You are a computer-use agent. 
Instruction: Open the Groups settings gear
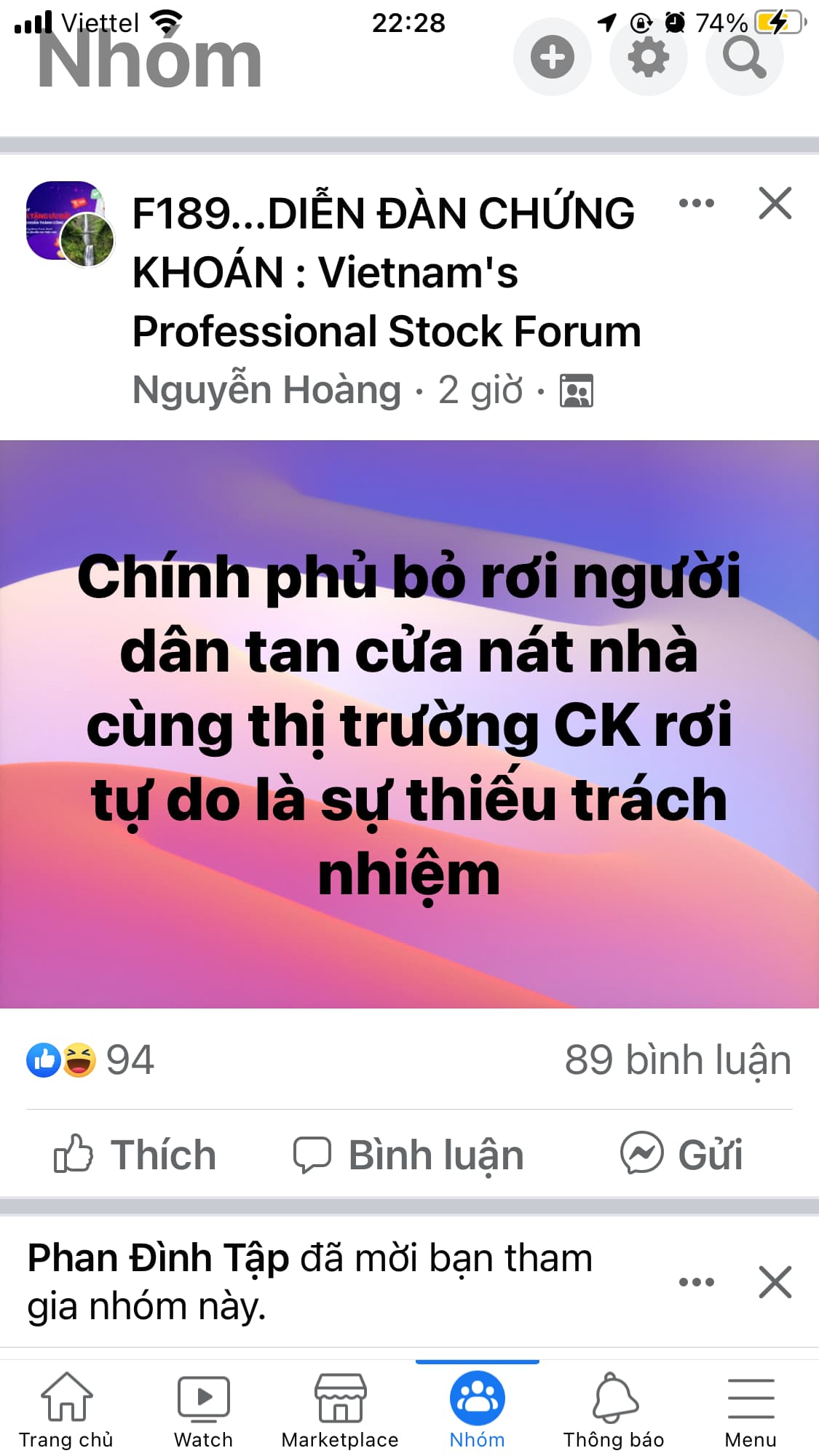(648, 57)
